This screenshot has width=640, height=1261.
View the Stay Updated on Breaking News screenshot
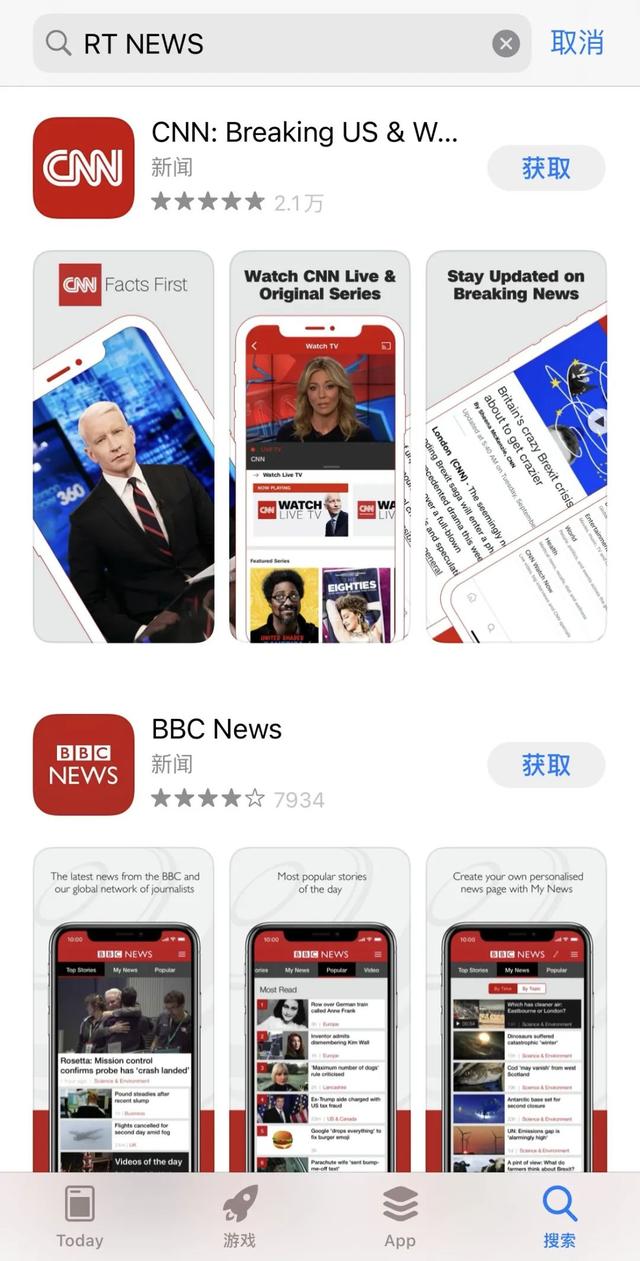(x=516, y=446)
